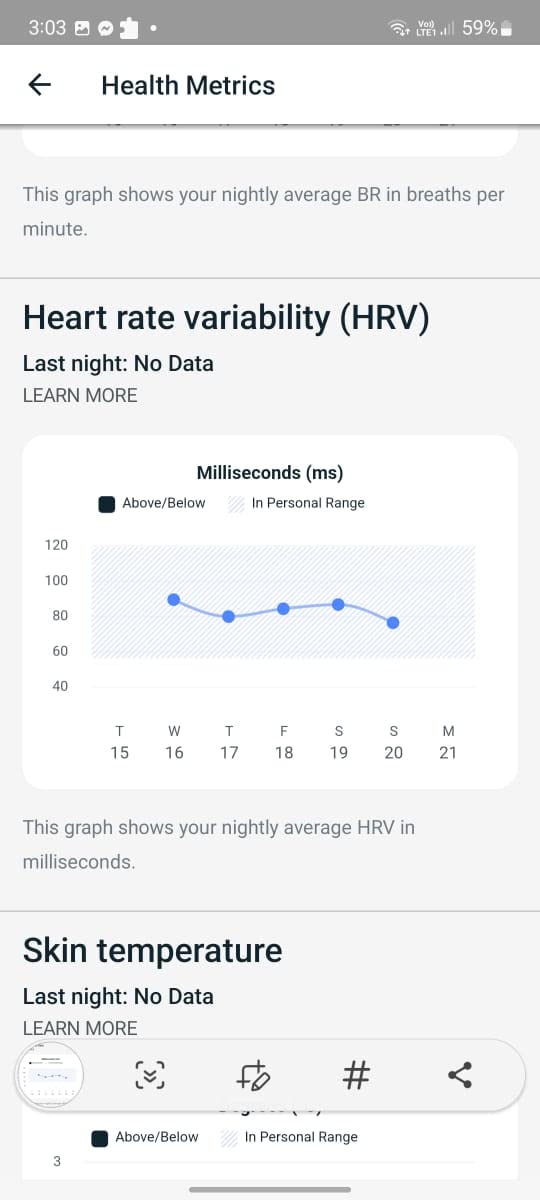The image size is (540, 1200).
Task: Go back from Health Metrics
Action: point(39,85)
